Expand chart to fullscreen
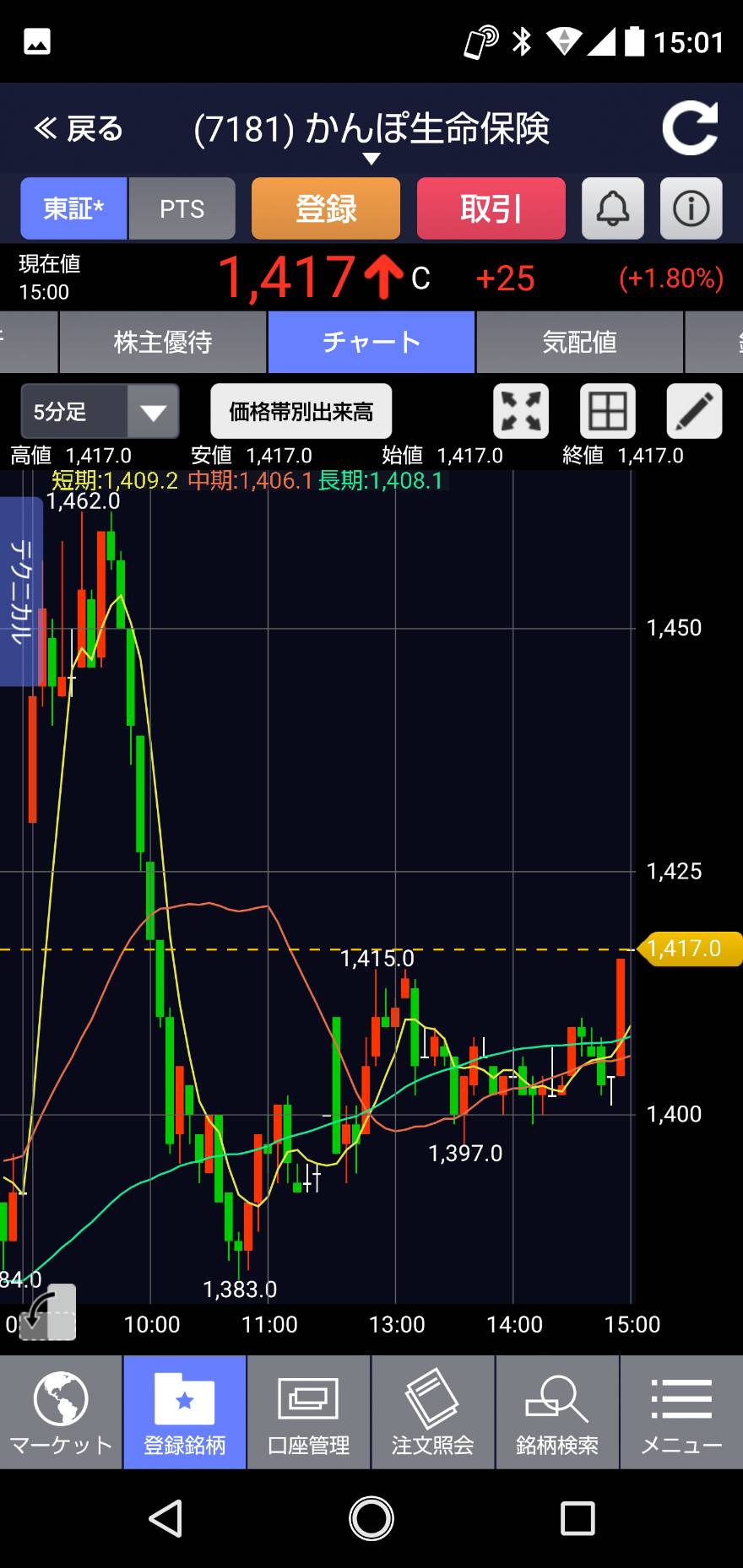 pos(521,412)
